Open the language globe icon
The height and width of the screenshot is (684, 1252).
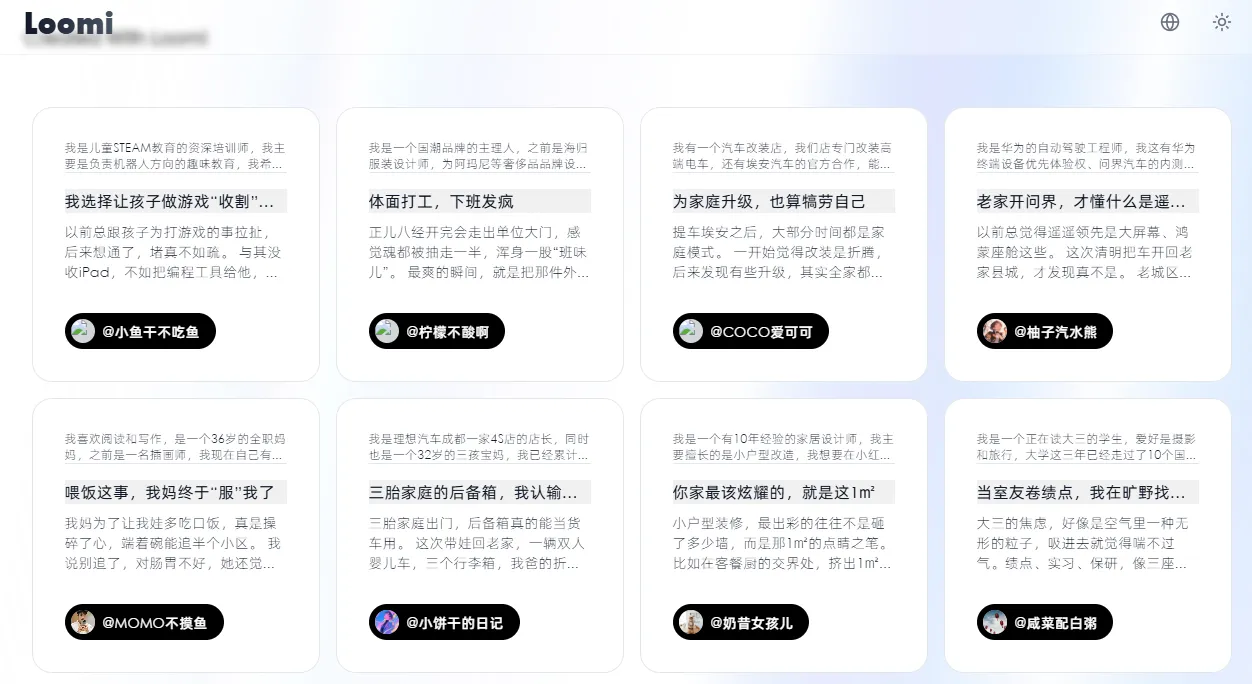tap(1170, 22)
